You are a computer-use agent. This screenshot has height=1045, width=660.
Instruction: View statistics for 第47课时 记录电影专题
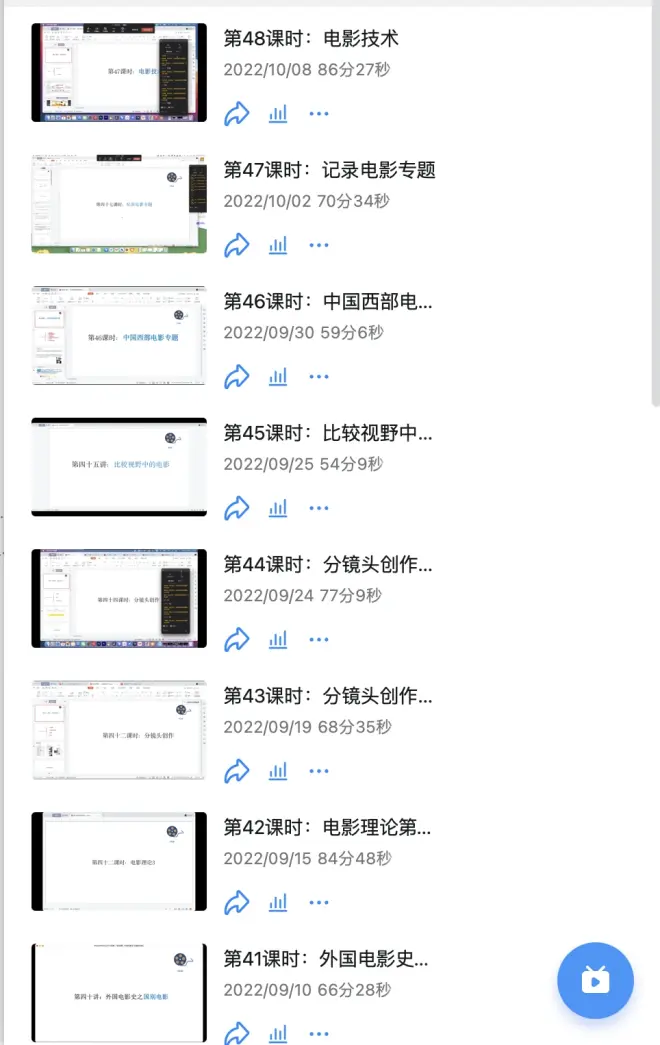pos(278,245)
